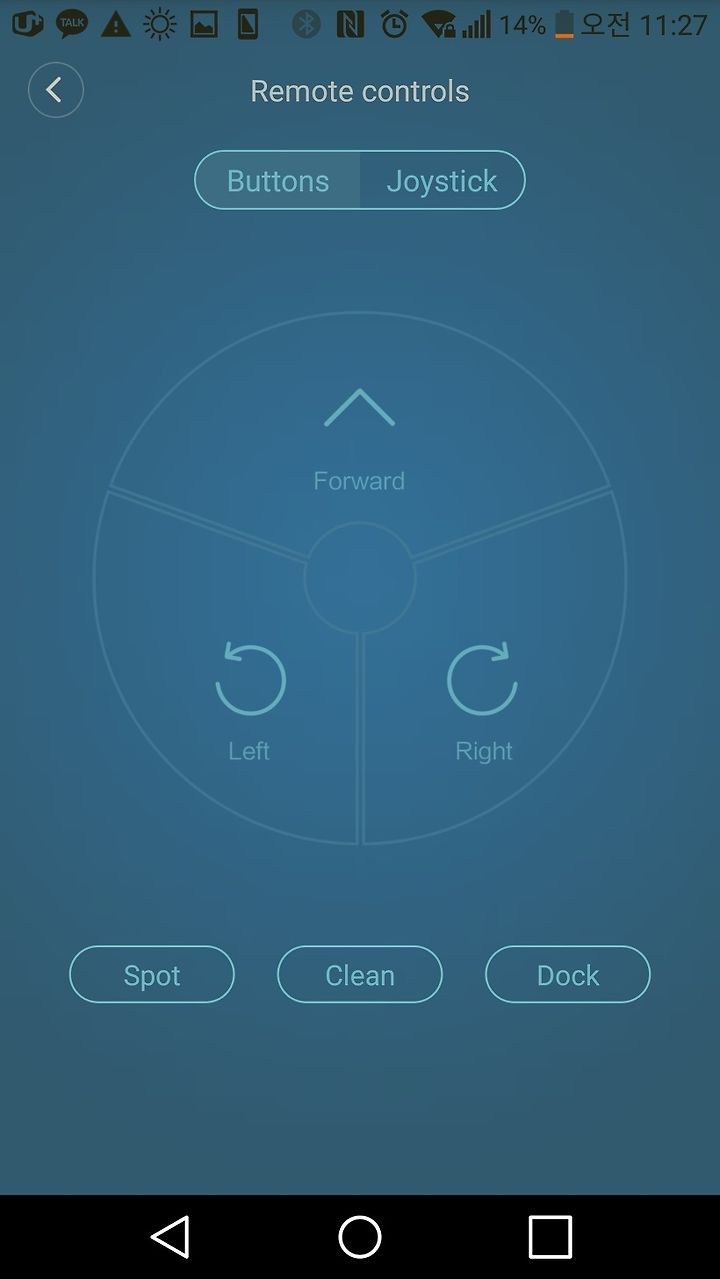
Task: Tap the Clean button
Action: click(x=360, y=974)
